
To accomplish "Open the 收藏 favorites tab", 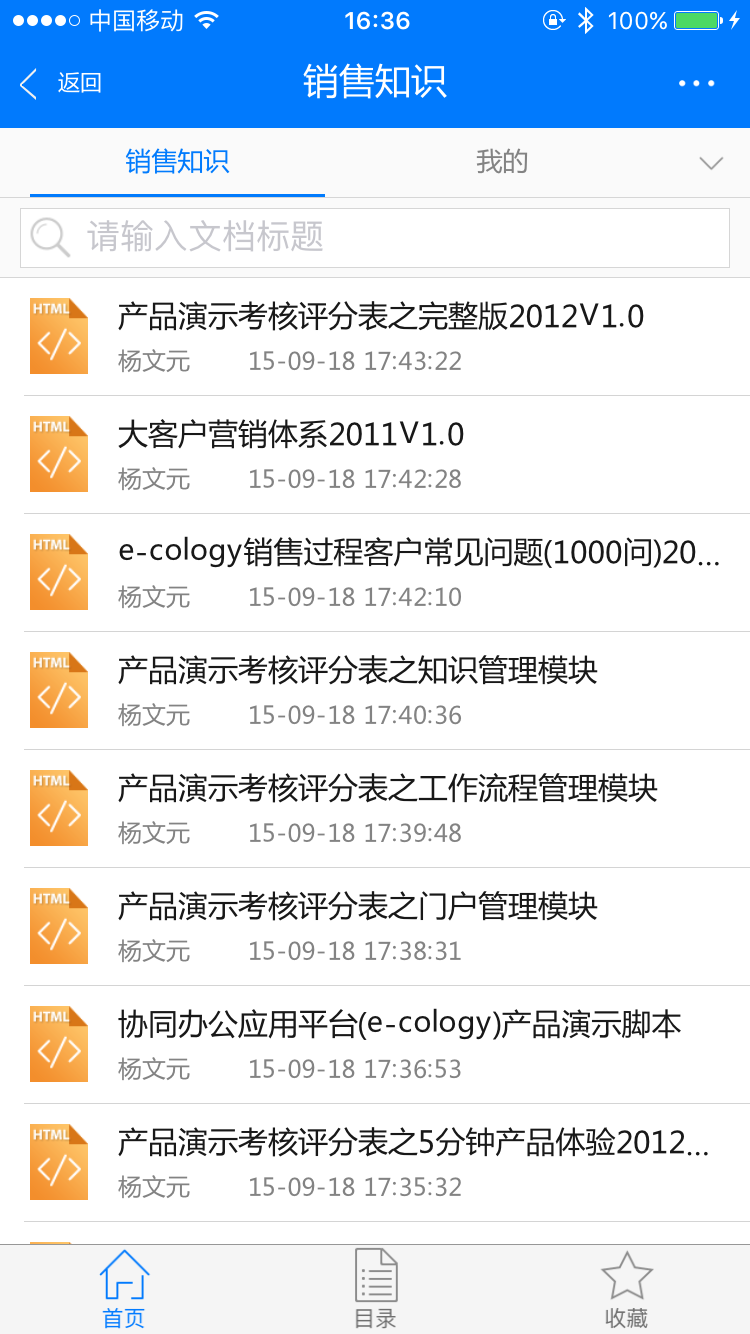I will point(627,1290).
